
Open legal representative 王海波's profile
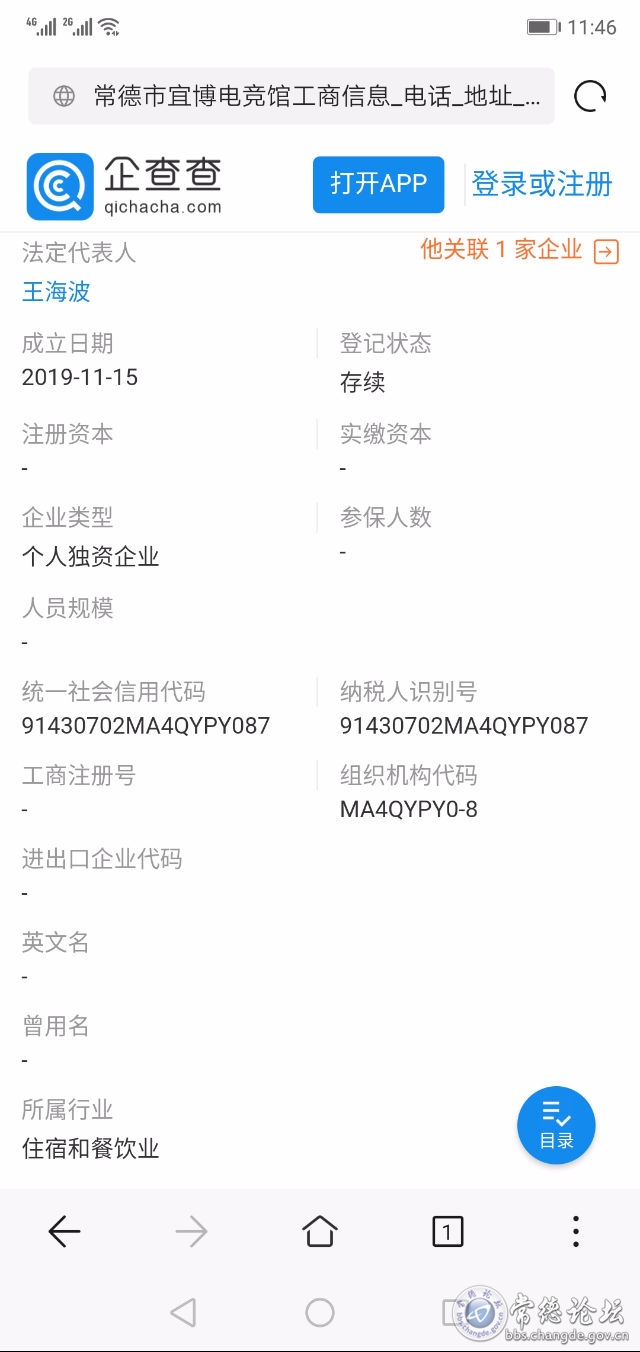[57, 292]
